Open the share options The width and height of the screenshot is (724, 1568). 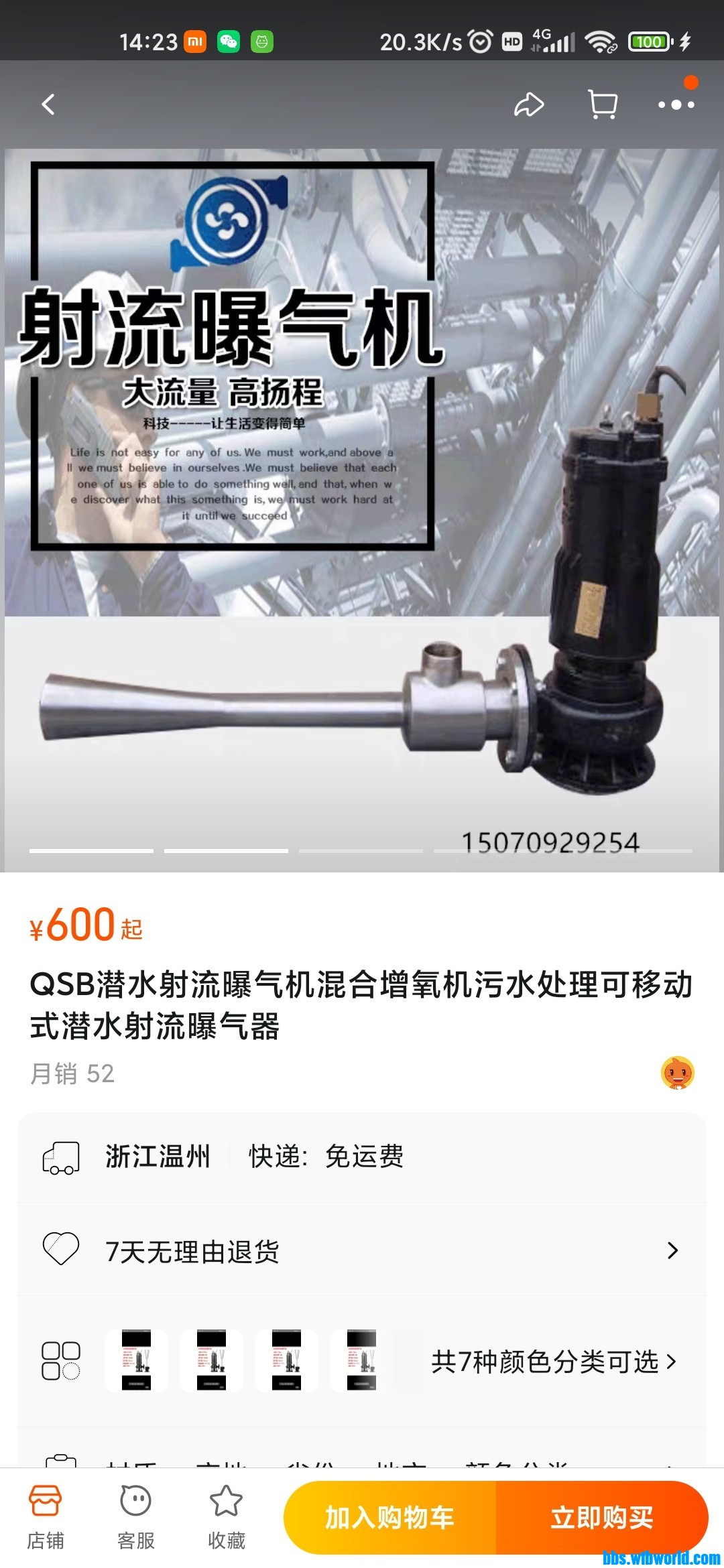pyautogui.click(x=530, y=104)
